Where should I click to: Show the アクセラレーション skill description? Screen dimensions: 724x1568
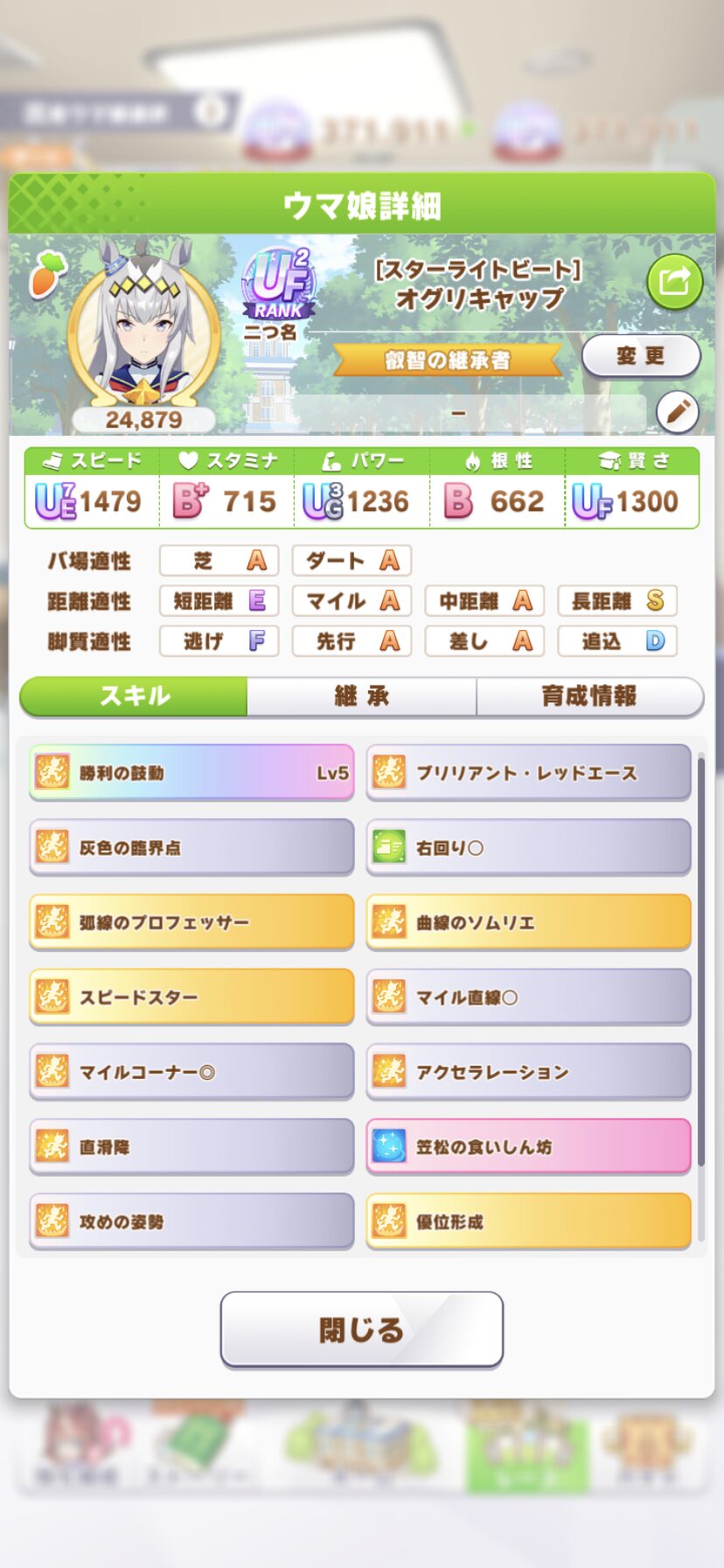coord(528,1072)
